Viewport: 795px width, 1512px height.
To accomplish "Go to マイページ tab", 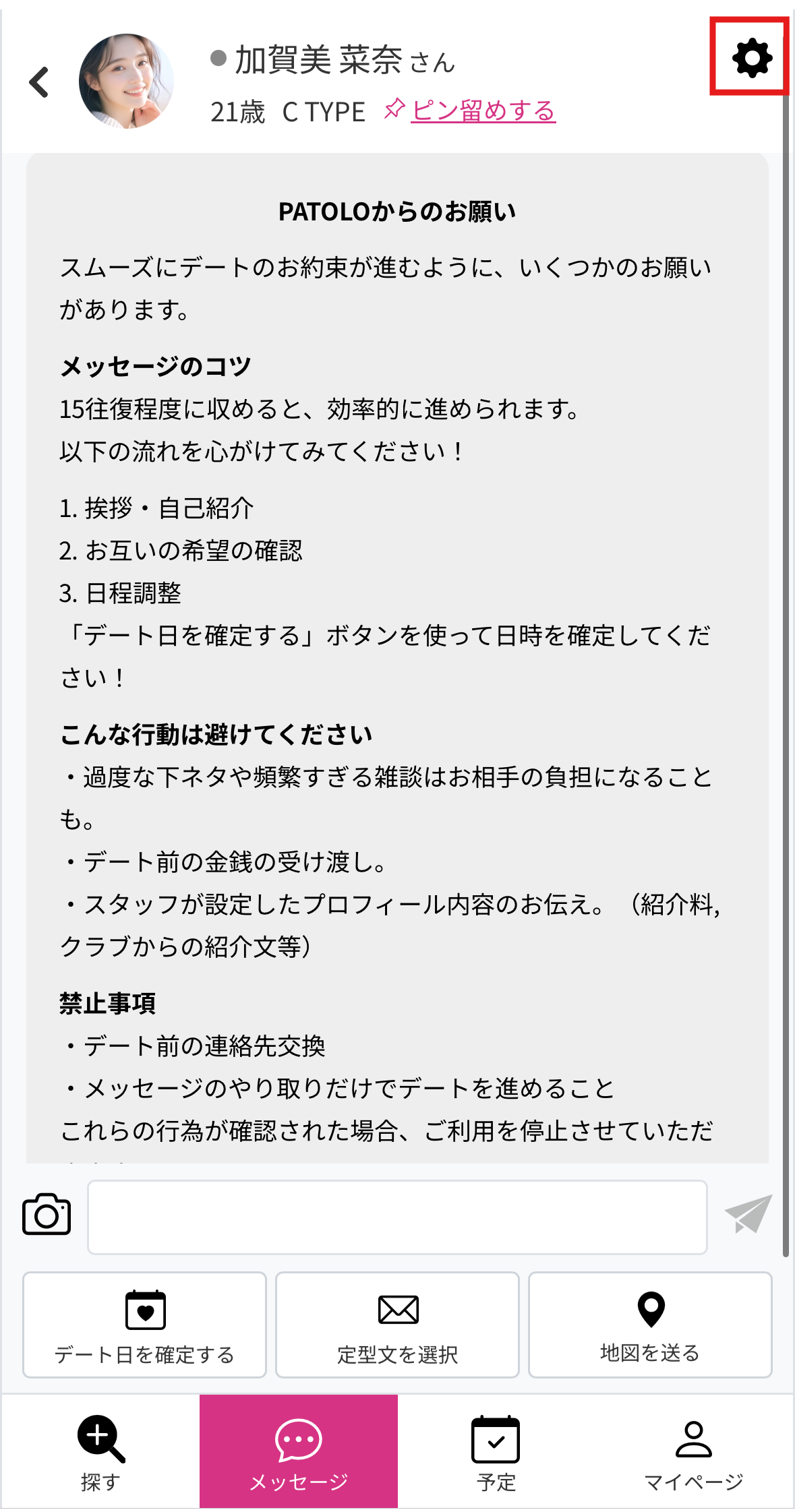I will coord(694,1451).
